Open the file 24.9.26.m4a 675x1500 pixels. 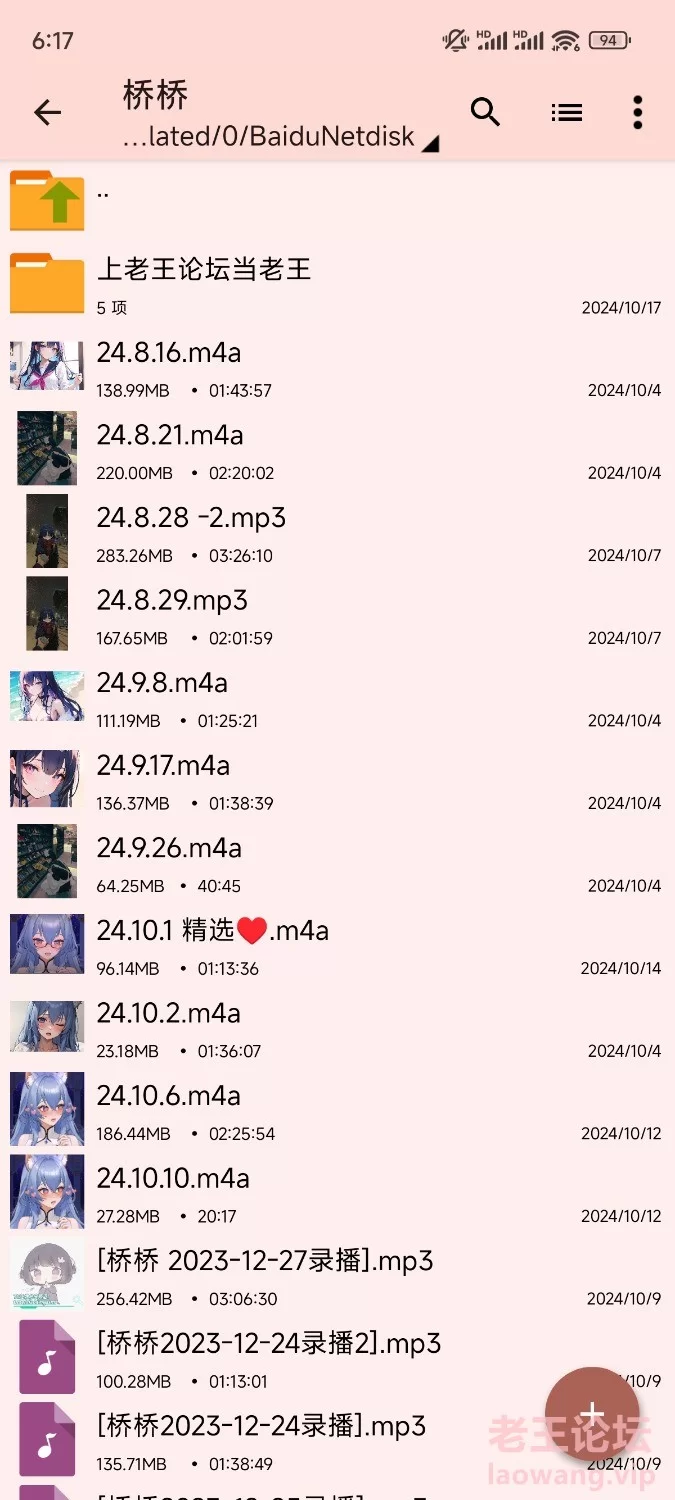tap(337, 862)
